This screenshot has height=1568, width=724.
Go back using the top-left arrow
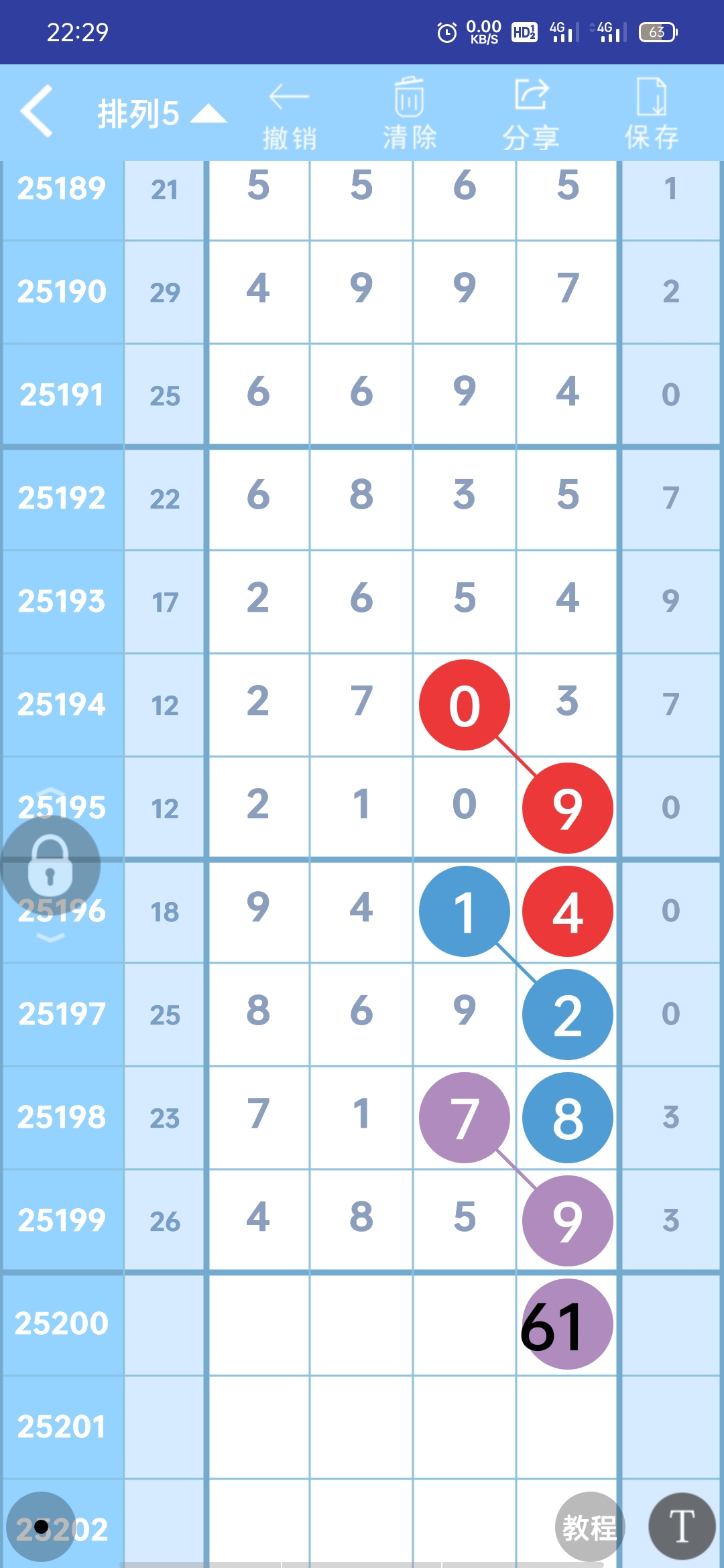(x=38, y=111)
